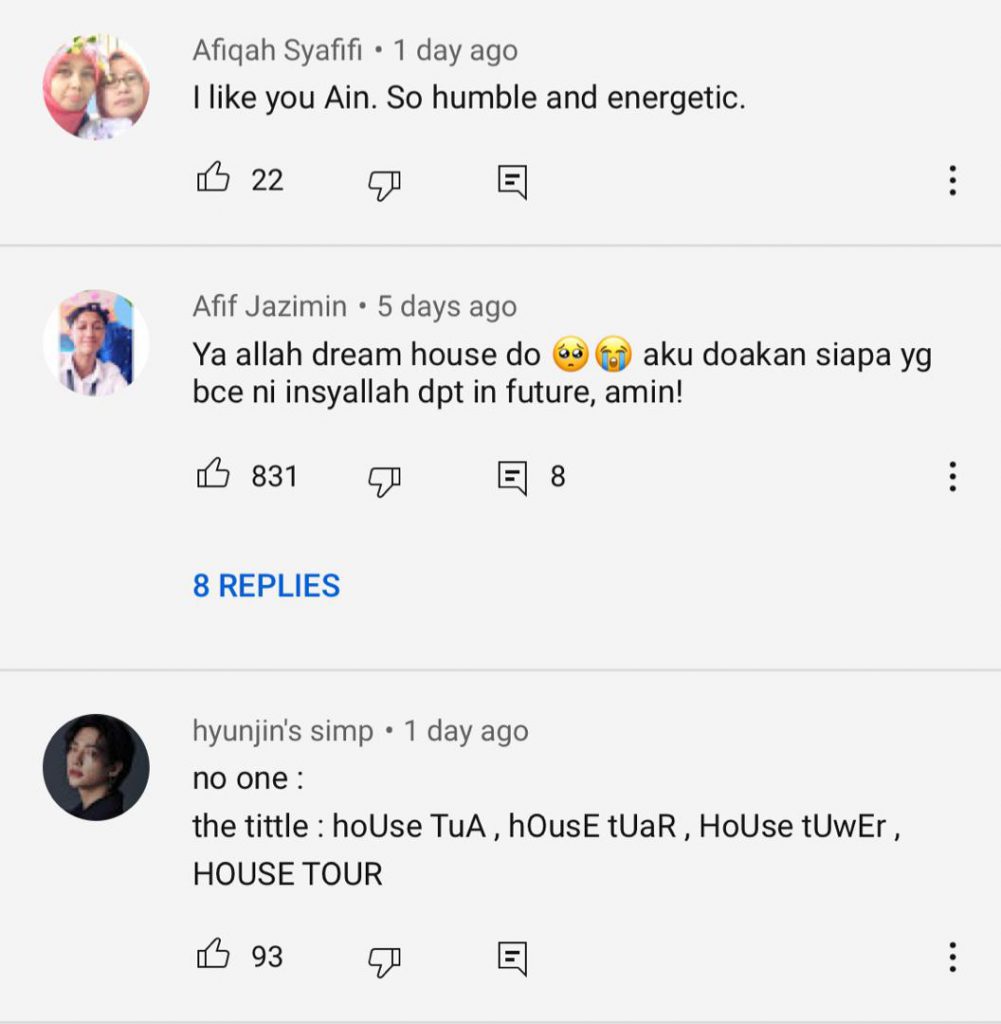This screenshot has height=1024, width=1001.
Task: Dislike Afiqah Syafifi's comment
Action: (x=384, y=182)
